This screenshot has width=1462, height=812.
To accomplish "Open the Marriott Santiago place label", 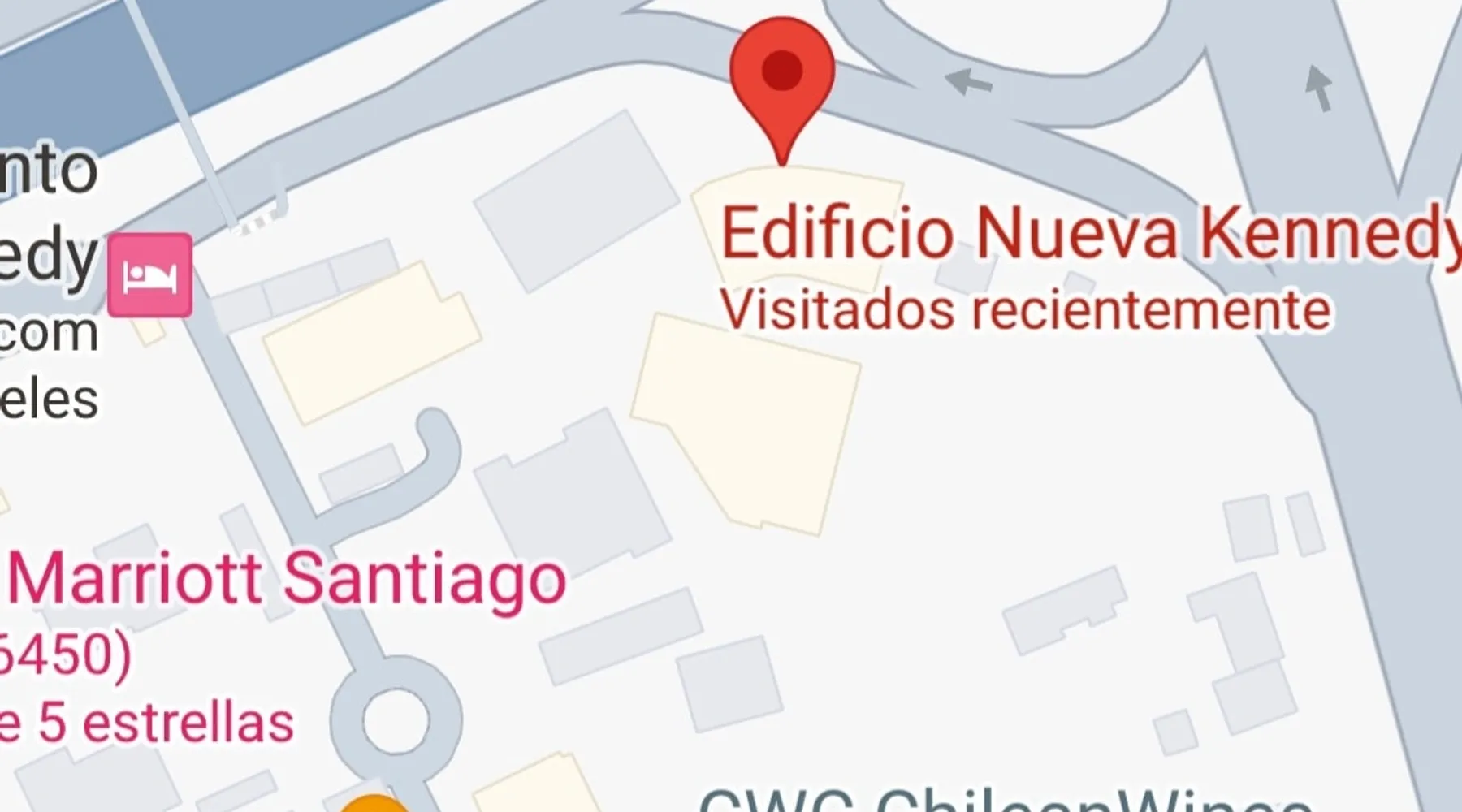I will click(286, 578).
